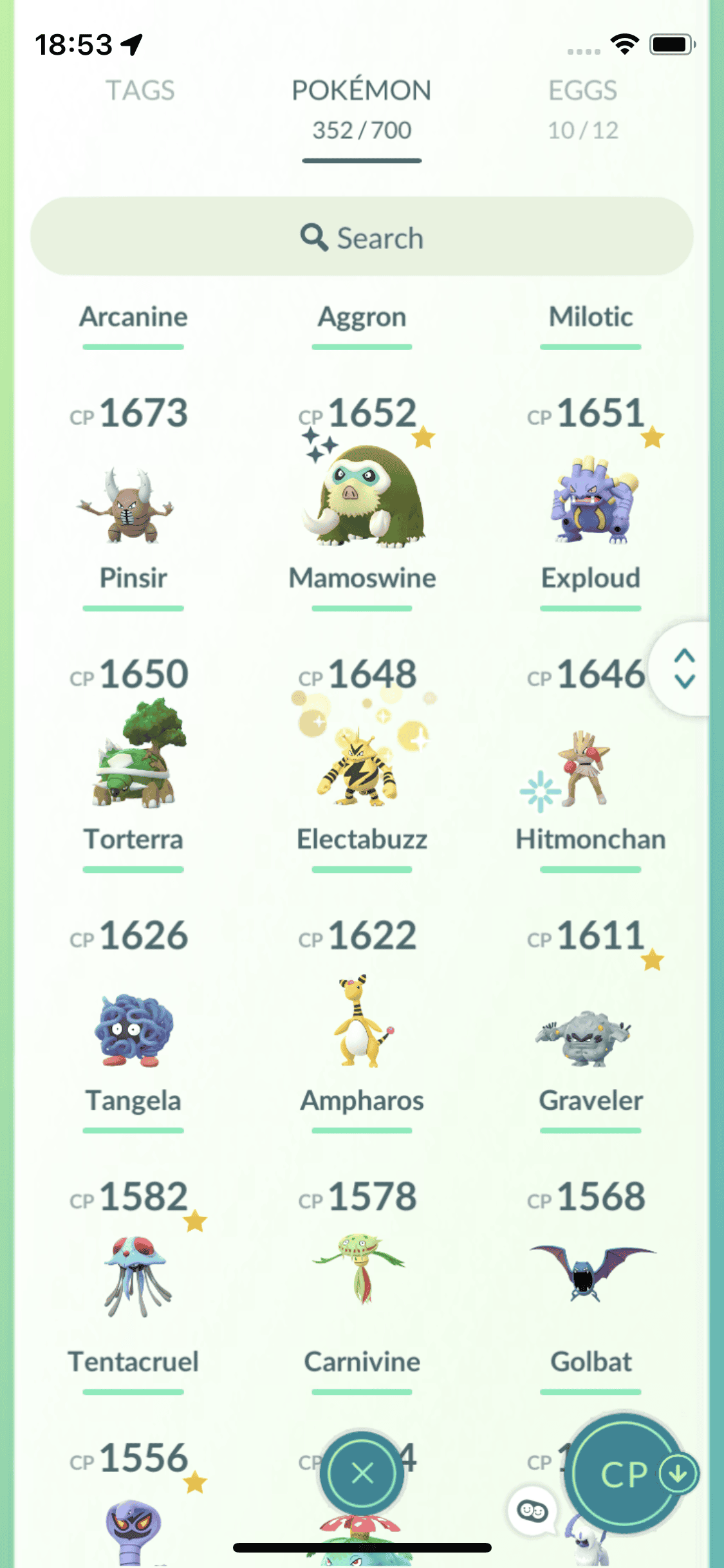Viewport: 724px width, 1568px height.
Task: Open the buddy chat bubble icon
Action: [x=532, y=1510]
